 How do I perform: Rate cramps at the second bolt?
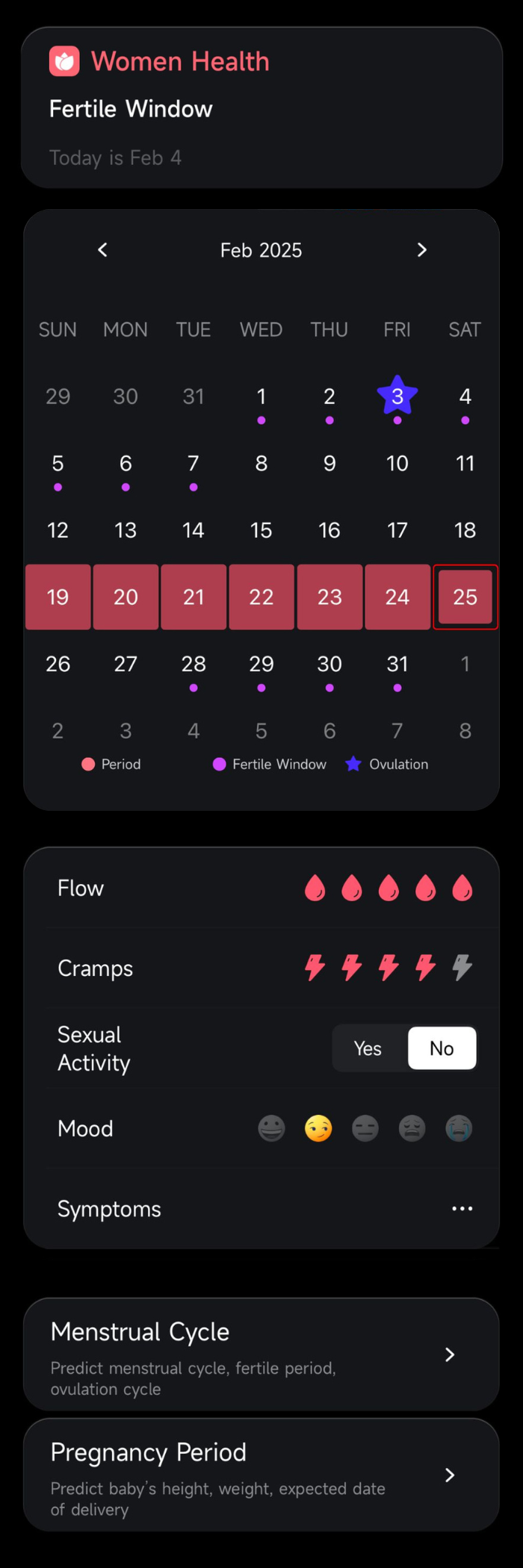point(352,968)
